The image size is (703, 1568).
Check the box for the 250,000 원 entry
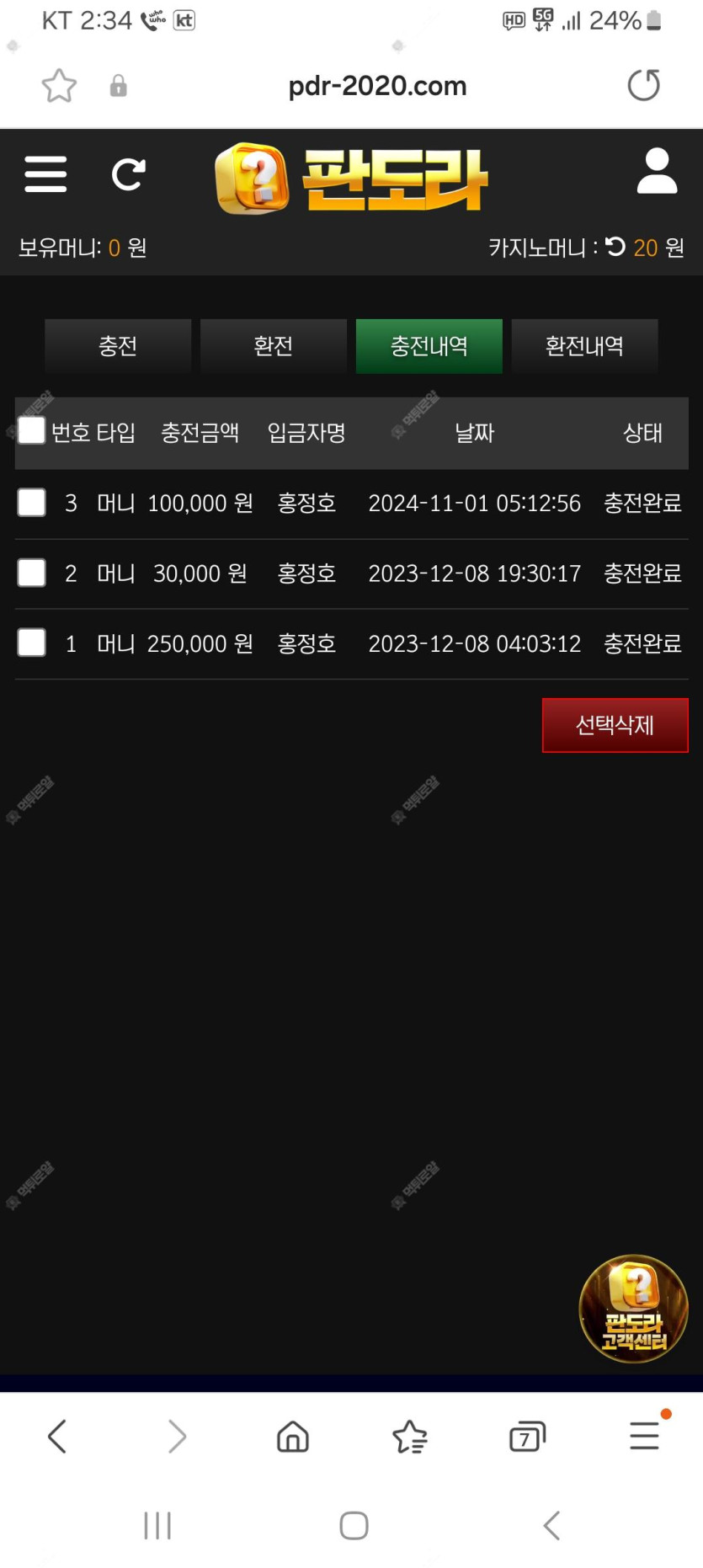(x=32, y=643)
